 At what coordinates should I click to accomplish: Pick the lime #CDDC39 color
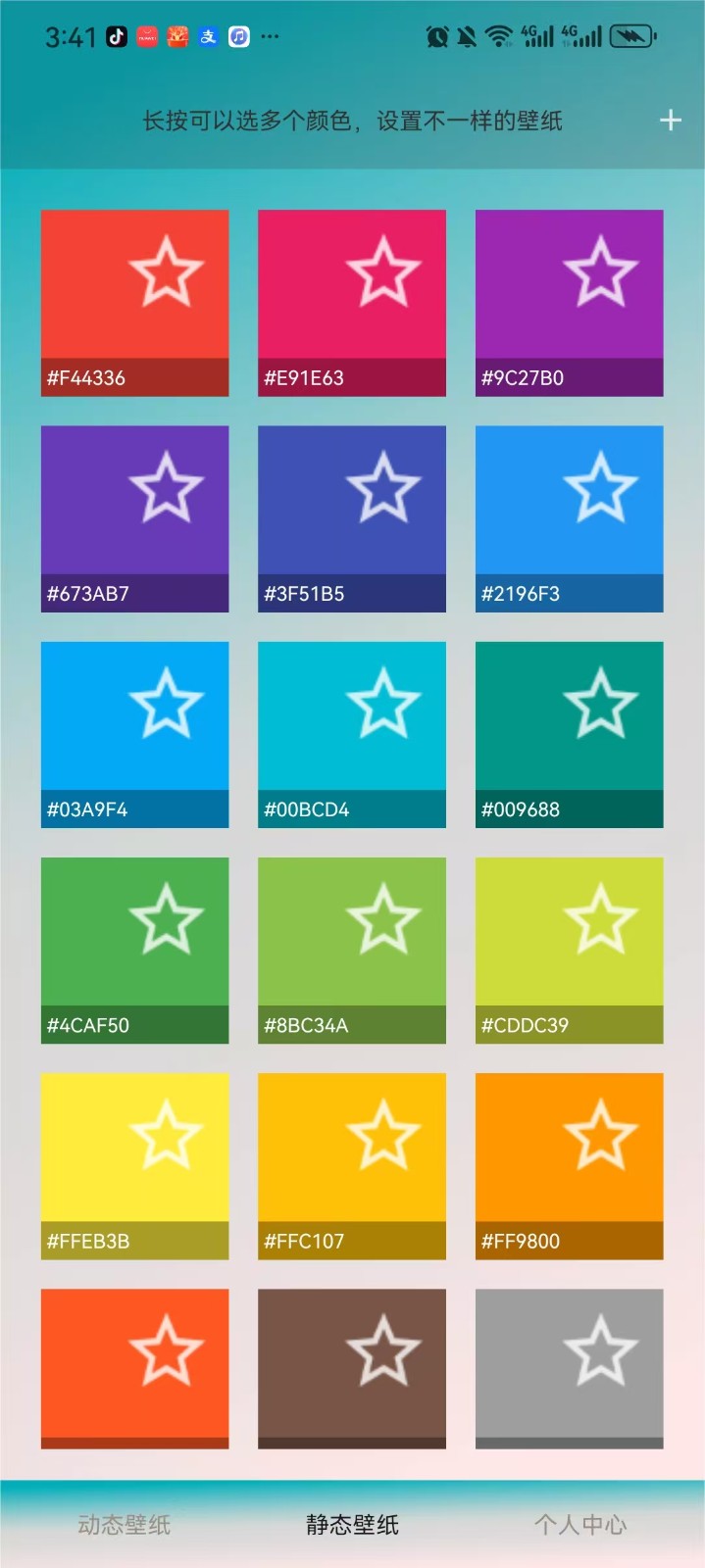(x=569, y=949)
